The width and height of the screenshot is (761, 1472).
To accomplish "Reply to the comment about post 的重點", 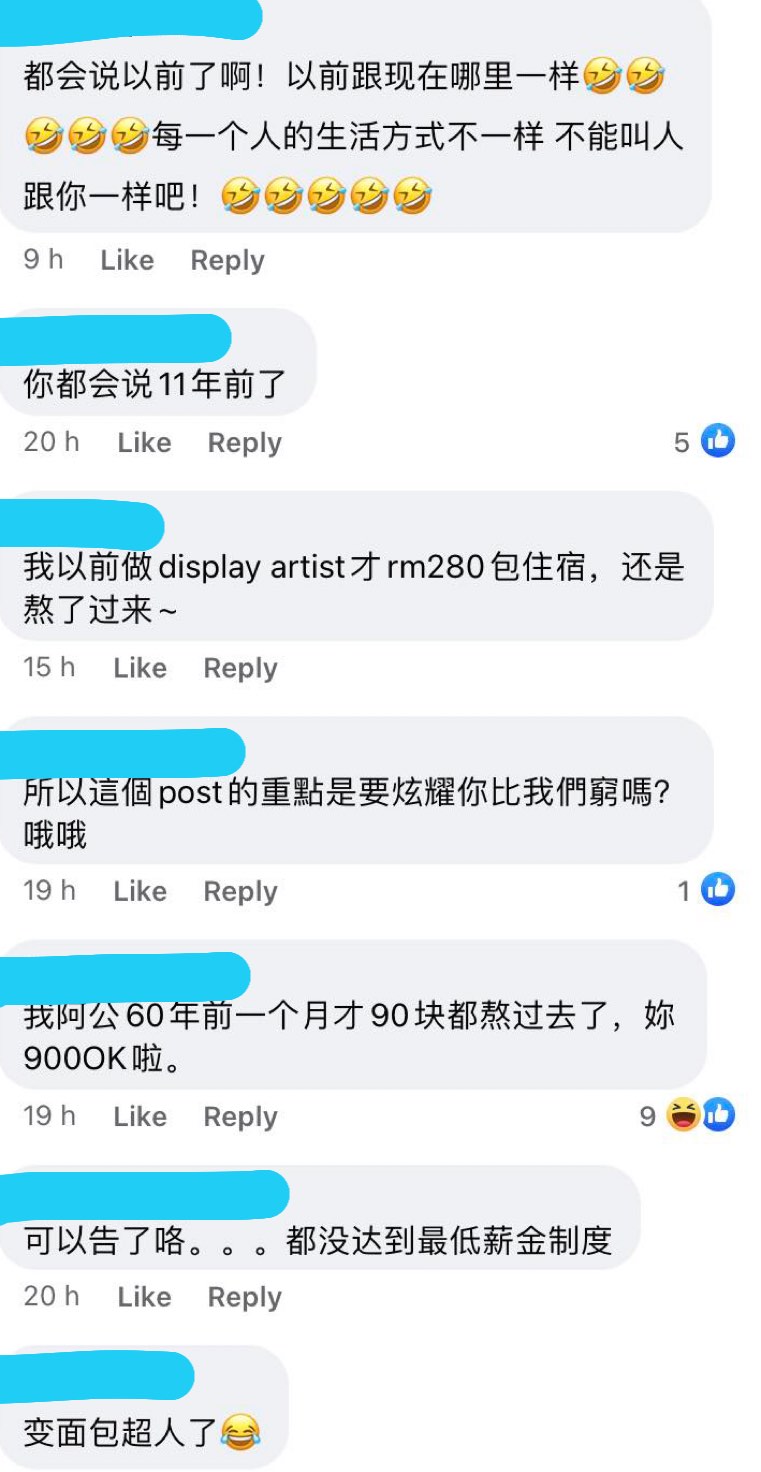I will 240,890.
